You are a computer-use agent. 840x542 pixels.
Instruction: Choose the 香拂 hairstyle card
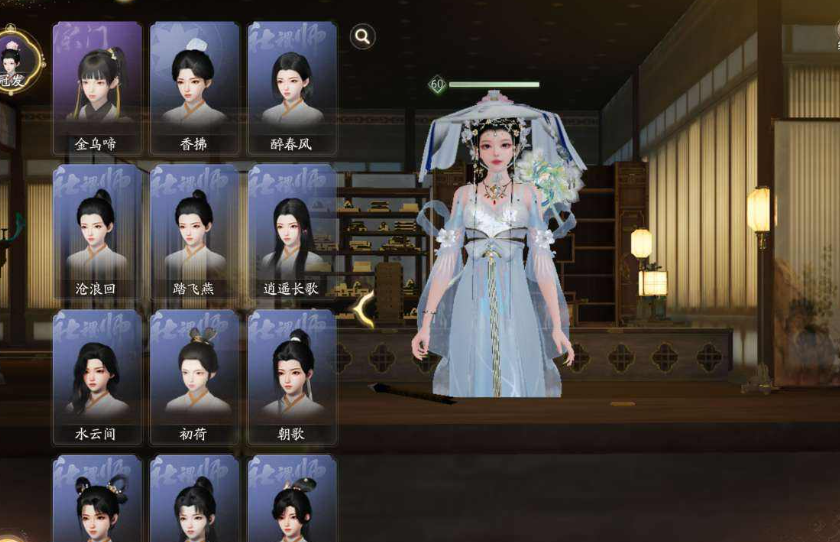click(194, 88)
